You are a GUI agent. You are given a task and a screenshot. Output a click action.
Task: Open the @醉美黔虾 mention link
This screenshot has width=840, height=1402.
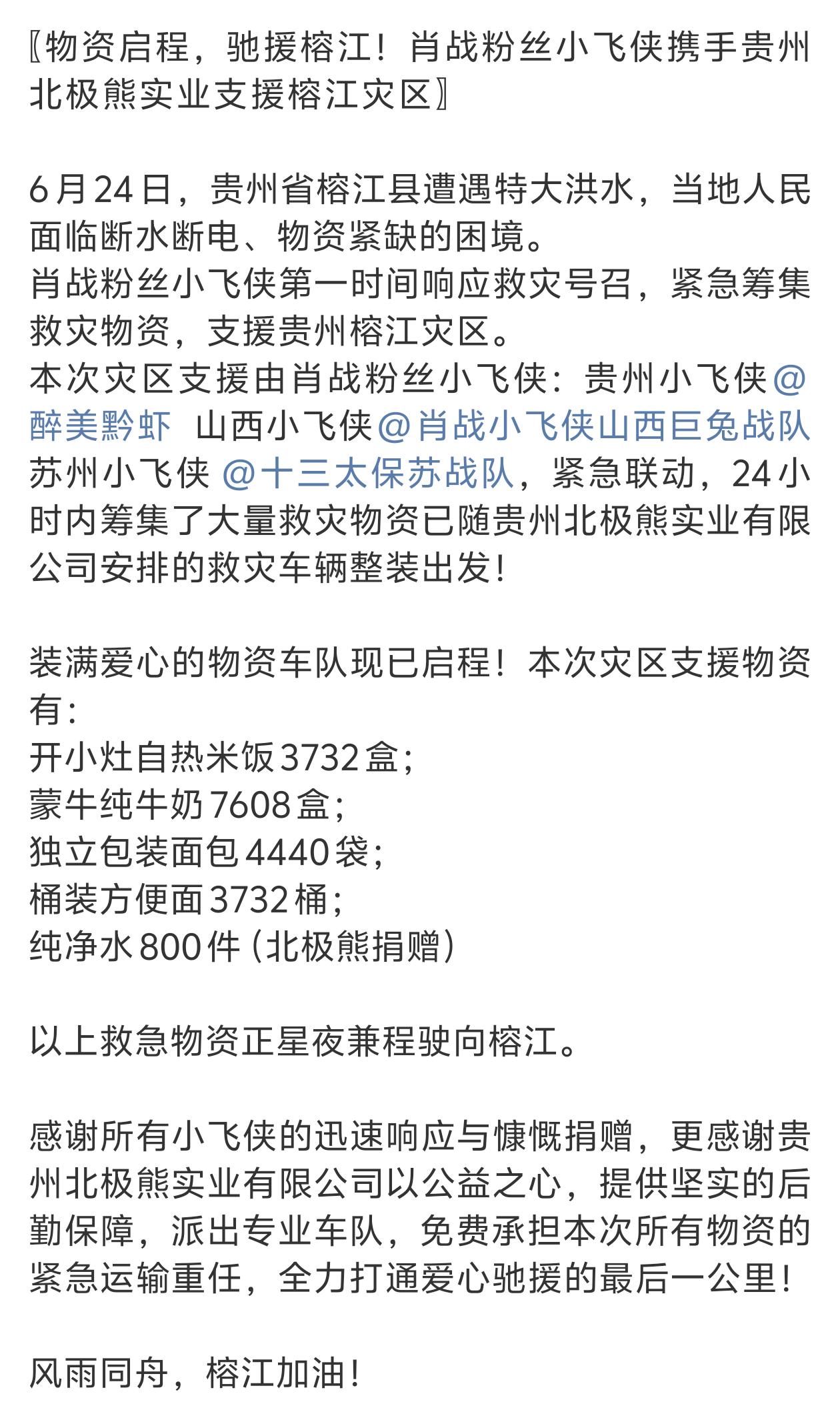click(x=100, y=427)
